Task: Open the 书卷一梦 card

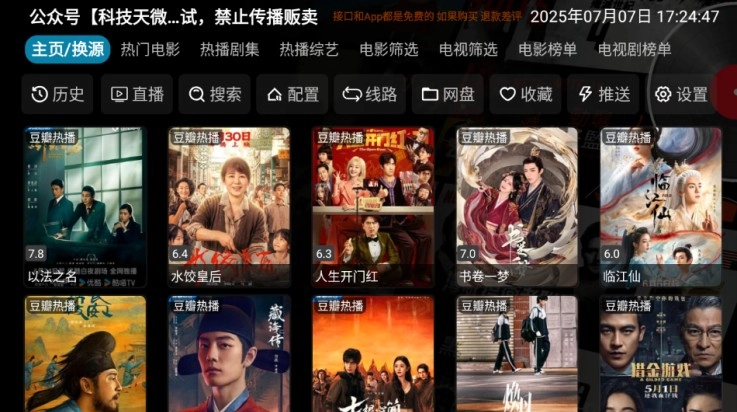Action: [x=517, y=207]
